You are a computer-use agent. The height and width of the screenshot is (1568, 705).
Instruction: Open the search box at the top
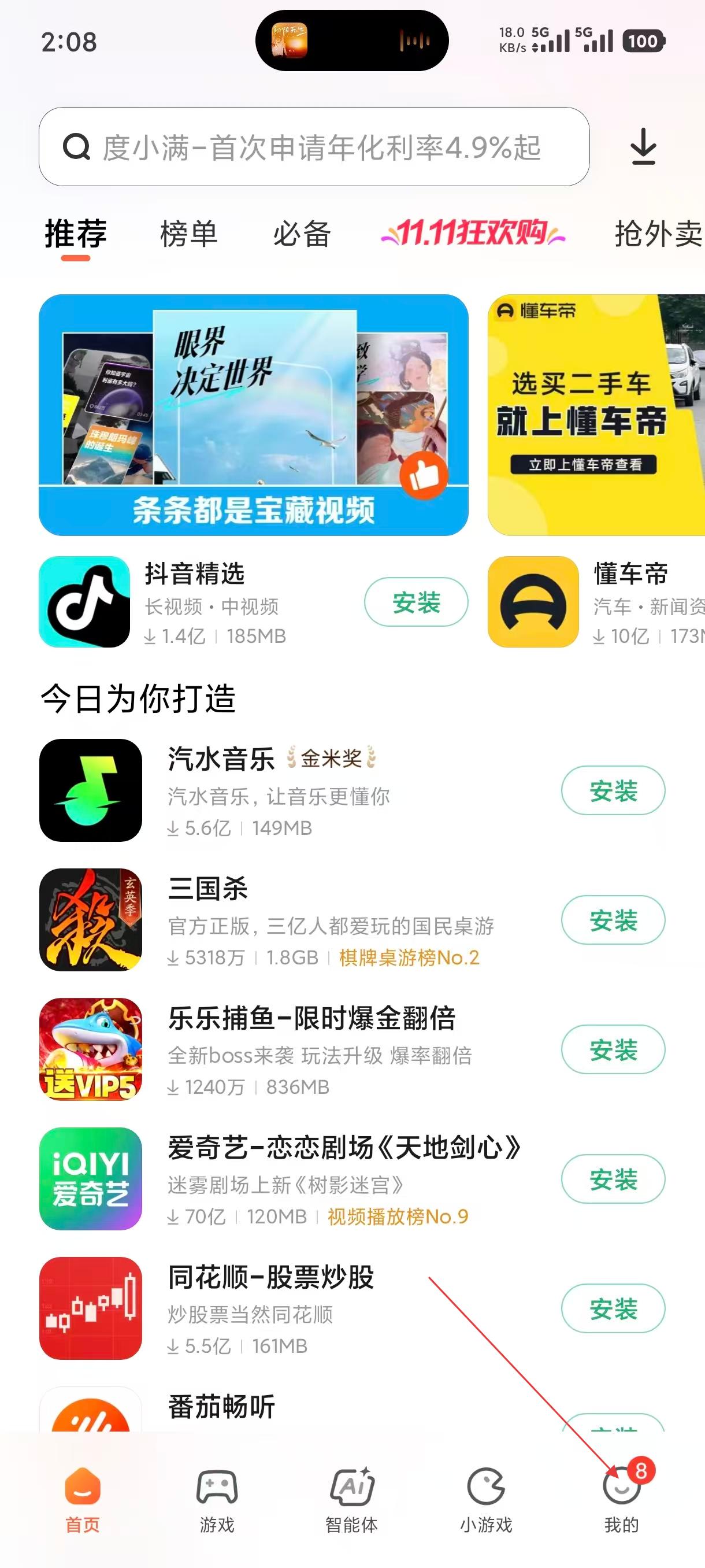coord(313,147)
